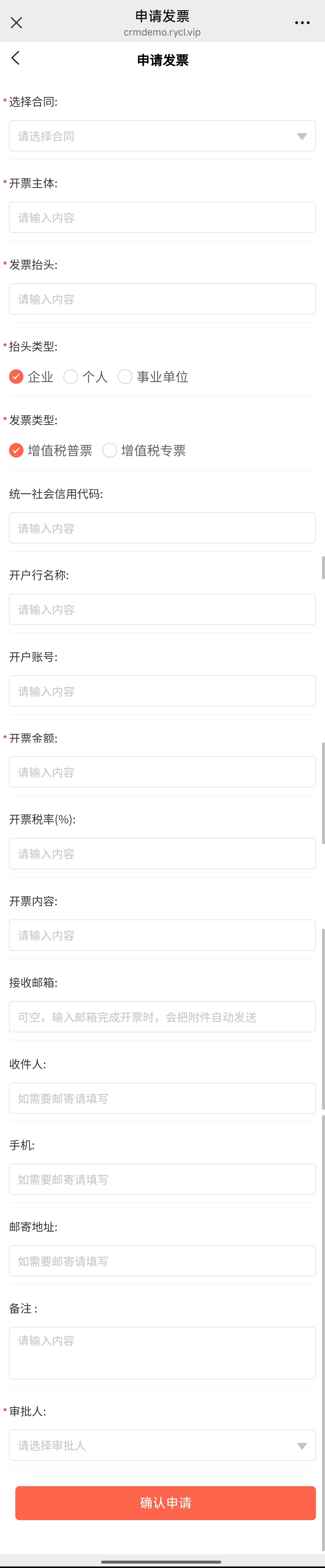Viewport: 325px width, 1568px height.
Task: Open the 请选择审批人 approver dropdown
Action: click(162, 1445)
